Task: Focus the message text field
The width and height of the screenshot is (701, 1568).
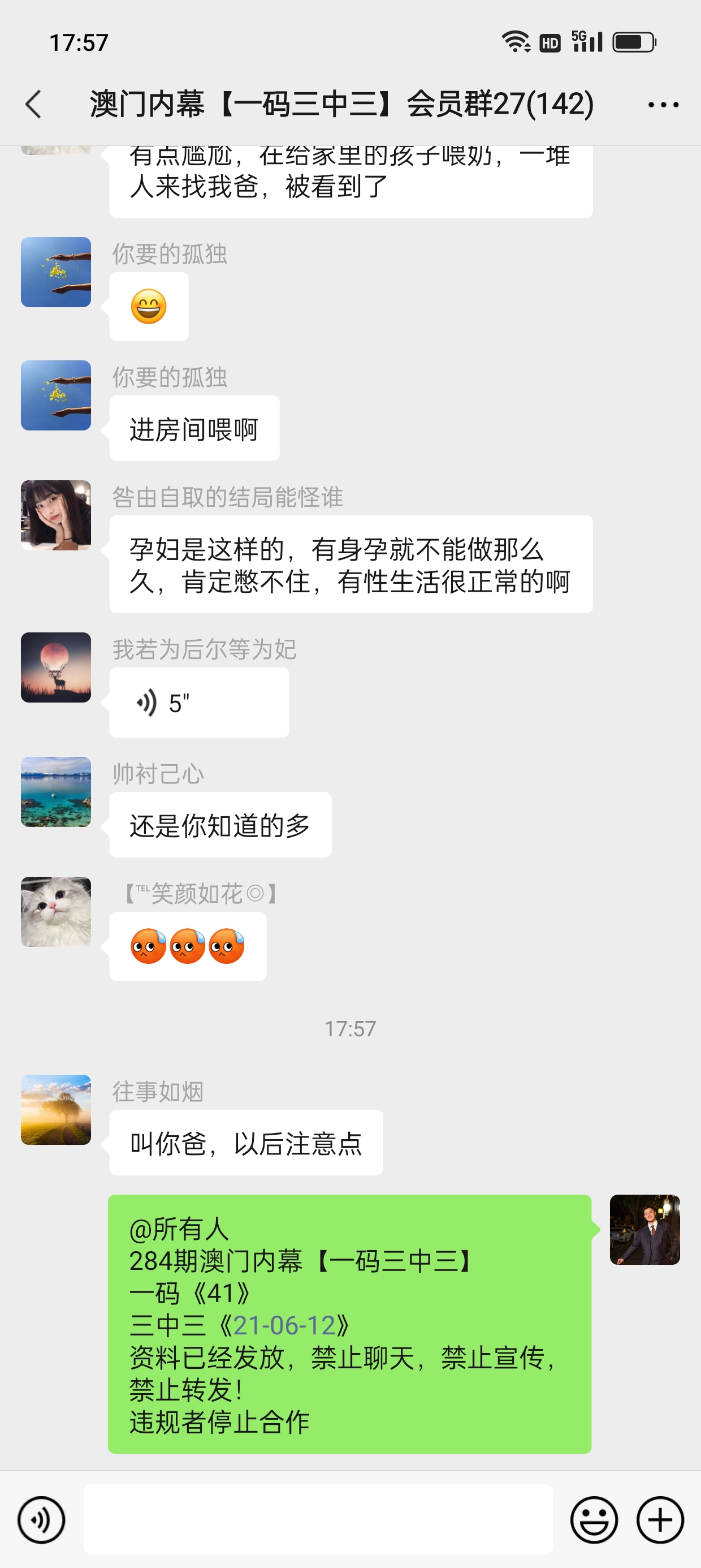Action: [318, 1519]
